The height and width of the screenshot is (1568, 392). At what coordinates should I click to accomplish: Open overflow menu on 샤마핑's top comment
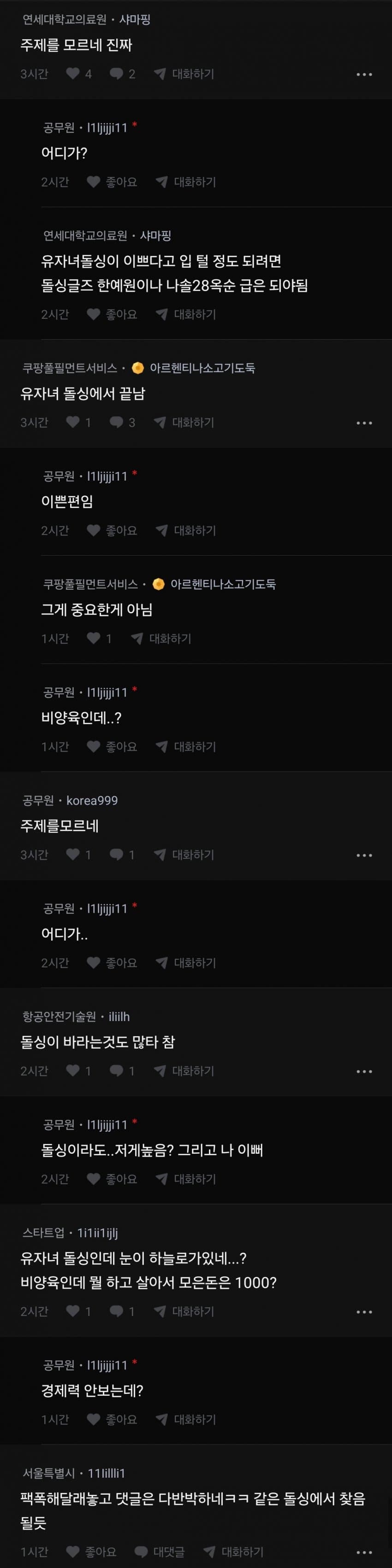pyautogui.click(x=364, y=74)
